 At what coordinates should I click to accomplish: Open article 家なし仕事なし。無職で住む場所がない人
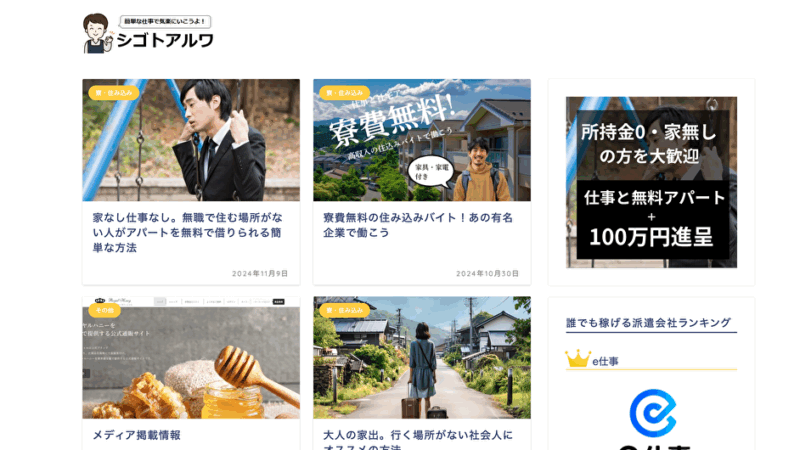click(x=190, y=231)
